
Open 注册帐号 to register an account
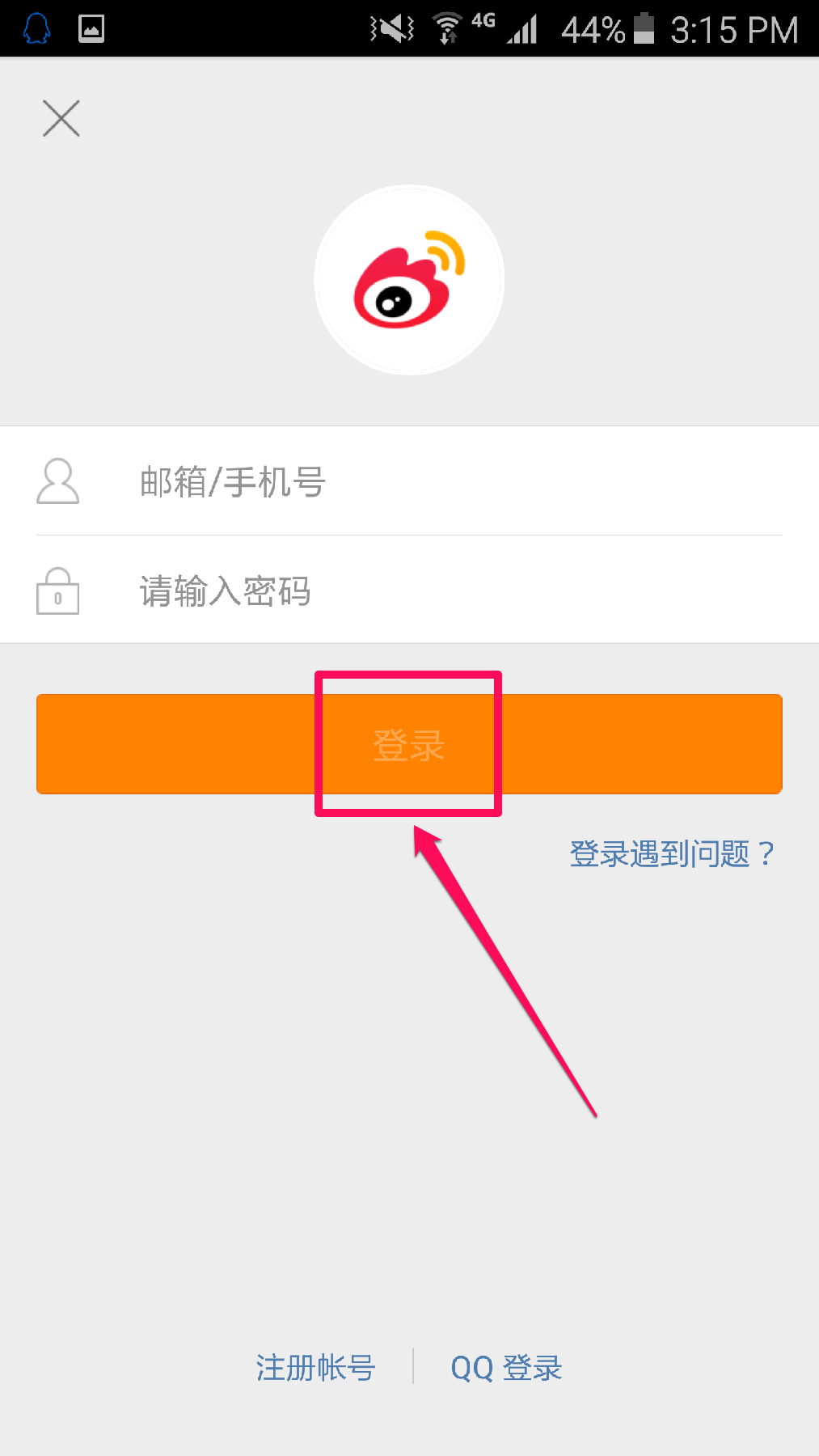pyautogui.click(x=315, y=1368)
